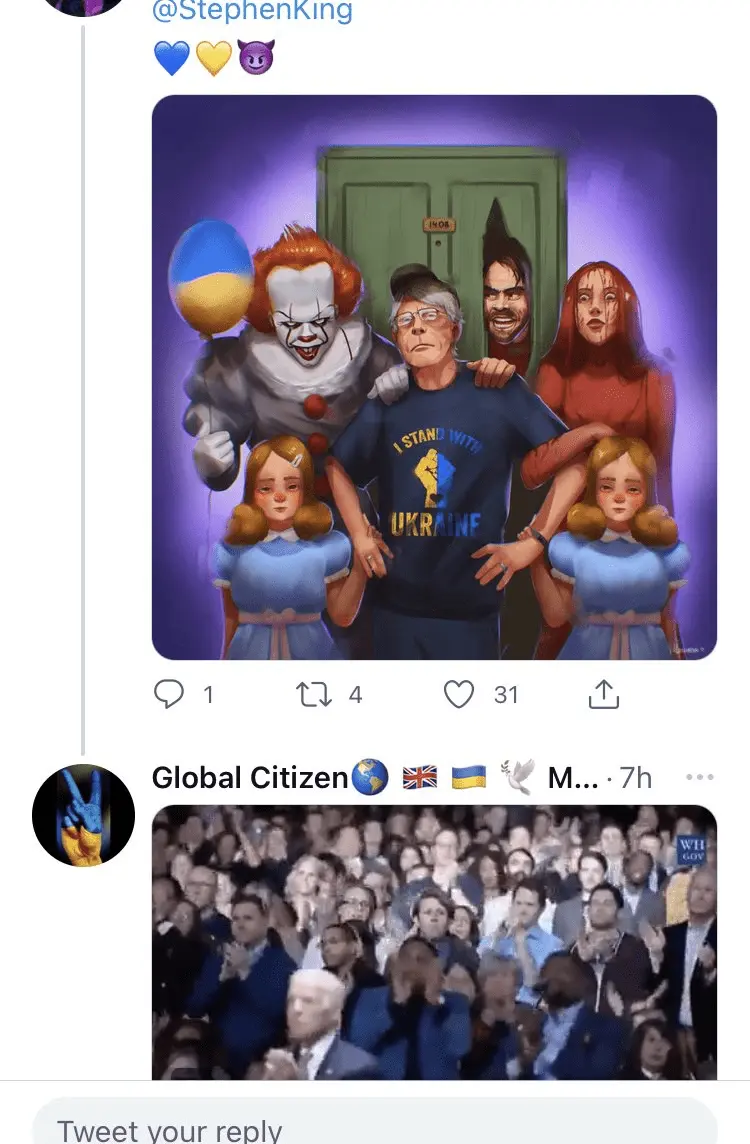The image size is (750, 1144).
Task: Tap the Tweet your reply field
Action: (375, 1128)
